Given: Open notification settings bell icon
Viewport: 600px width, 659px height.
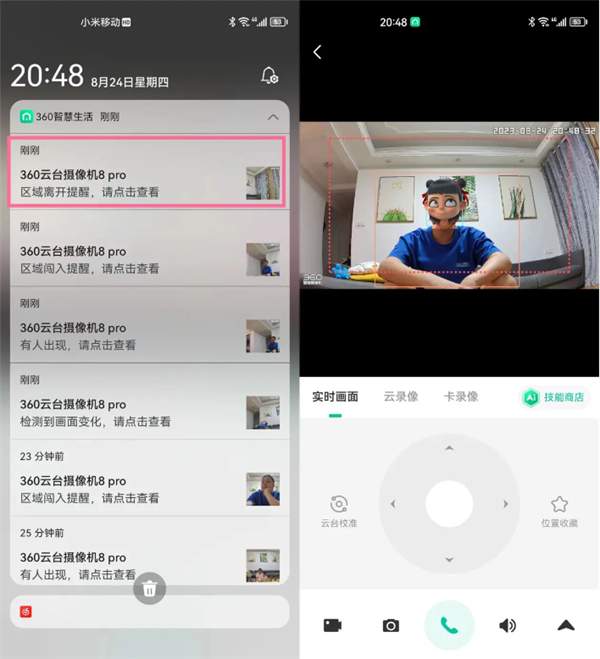Looking at the screenshot, I should pos(269,76).
